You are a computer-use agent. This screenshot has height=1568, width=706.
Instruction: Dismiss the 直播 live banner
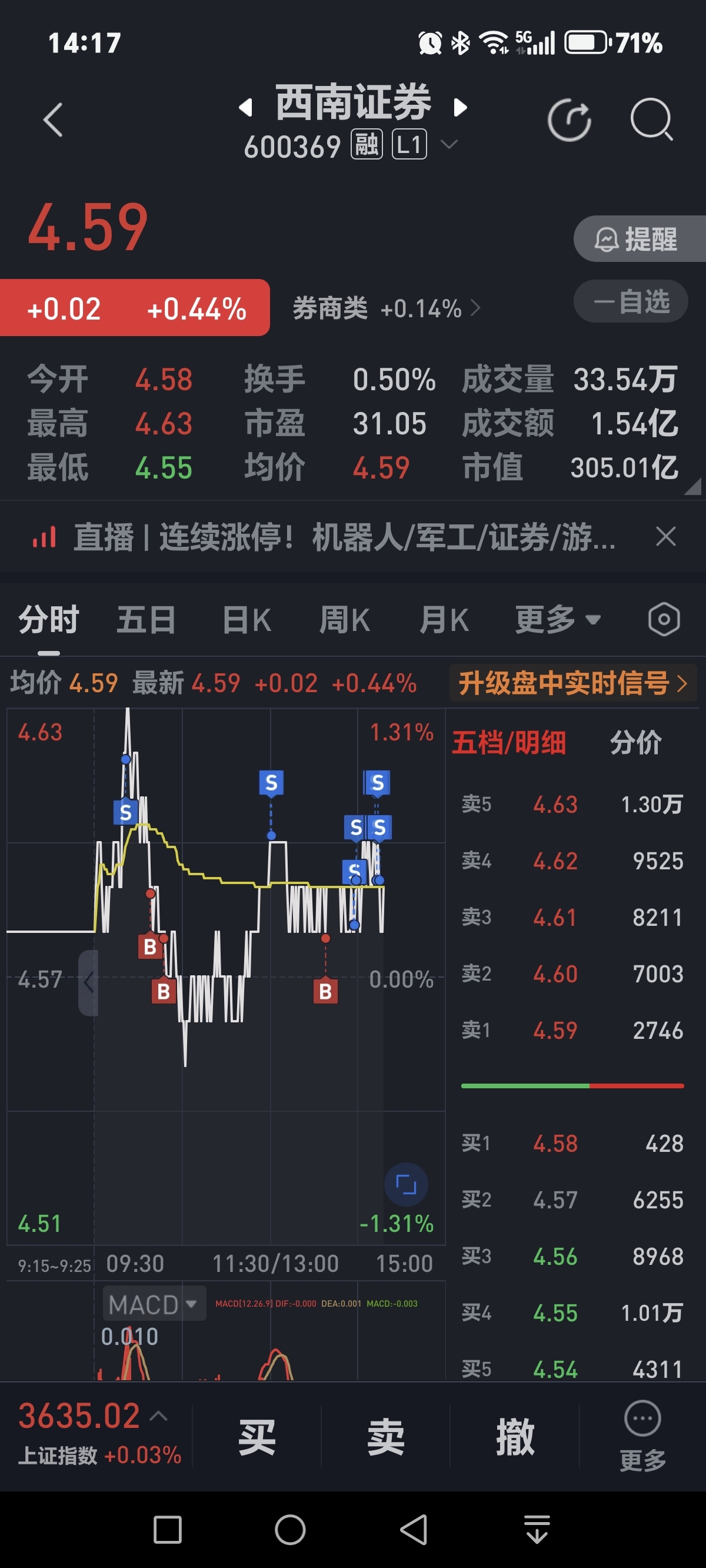coord(666,536)
